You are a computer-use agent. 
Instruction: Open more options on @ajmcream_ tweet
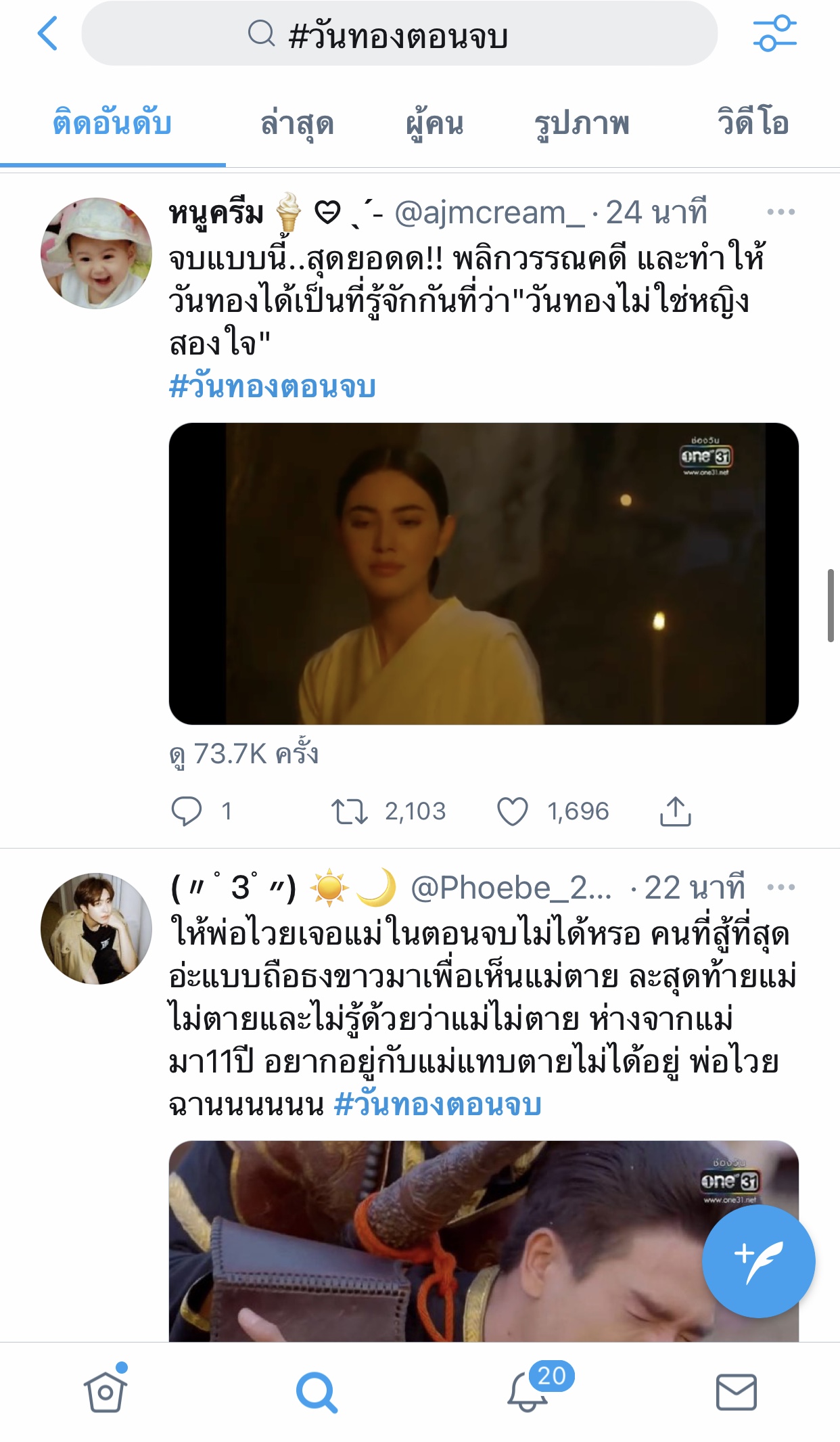click(780, 212)
